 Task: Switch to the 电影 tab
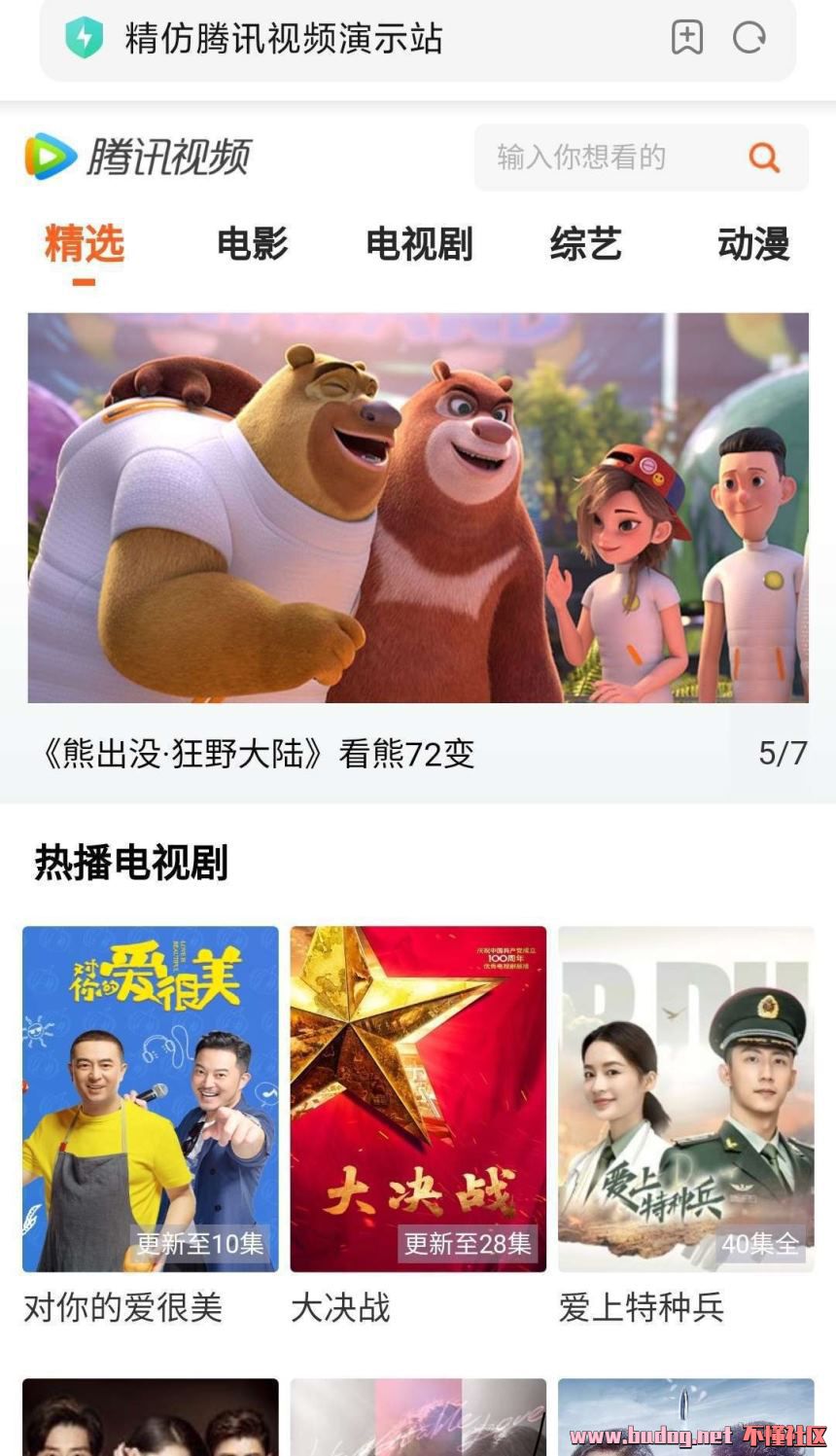(252, 243)
